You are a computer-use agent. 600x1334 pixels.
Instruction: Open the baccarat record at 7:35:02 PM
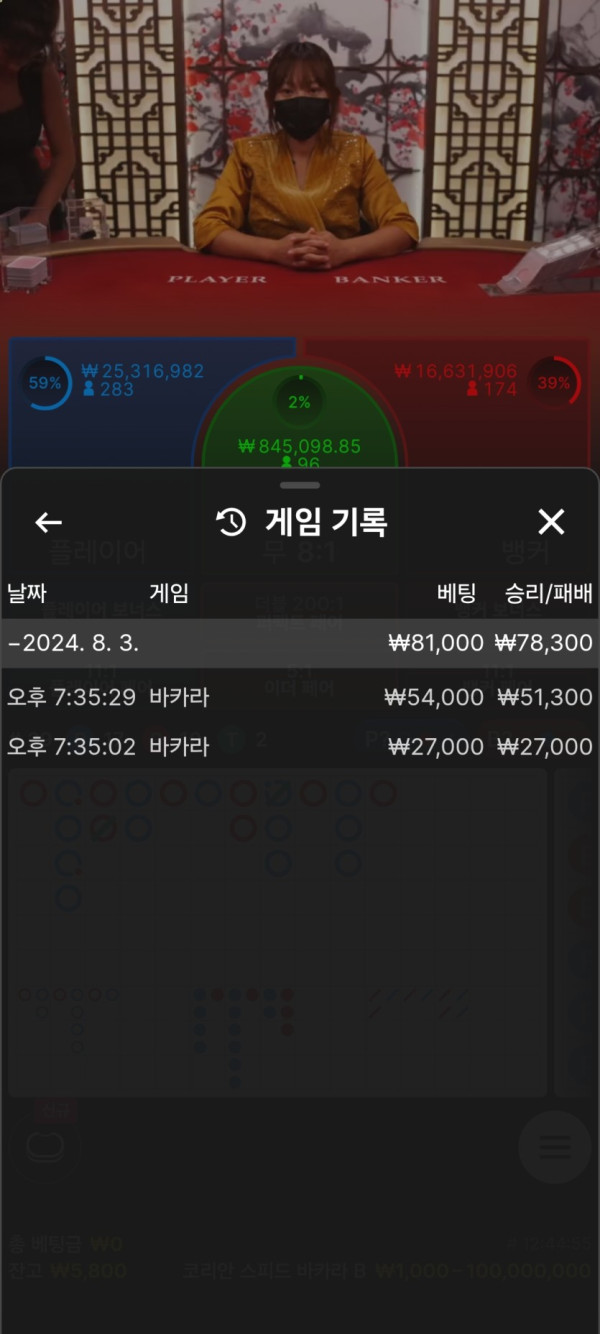tap(300, 746)
